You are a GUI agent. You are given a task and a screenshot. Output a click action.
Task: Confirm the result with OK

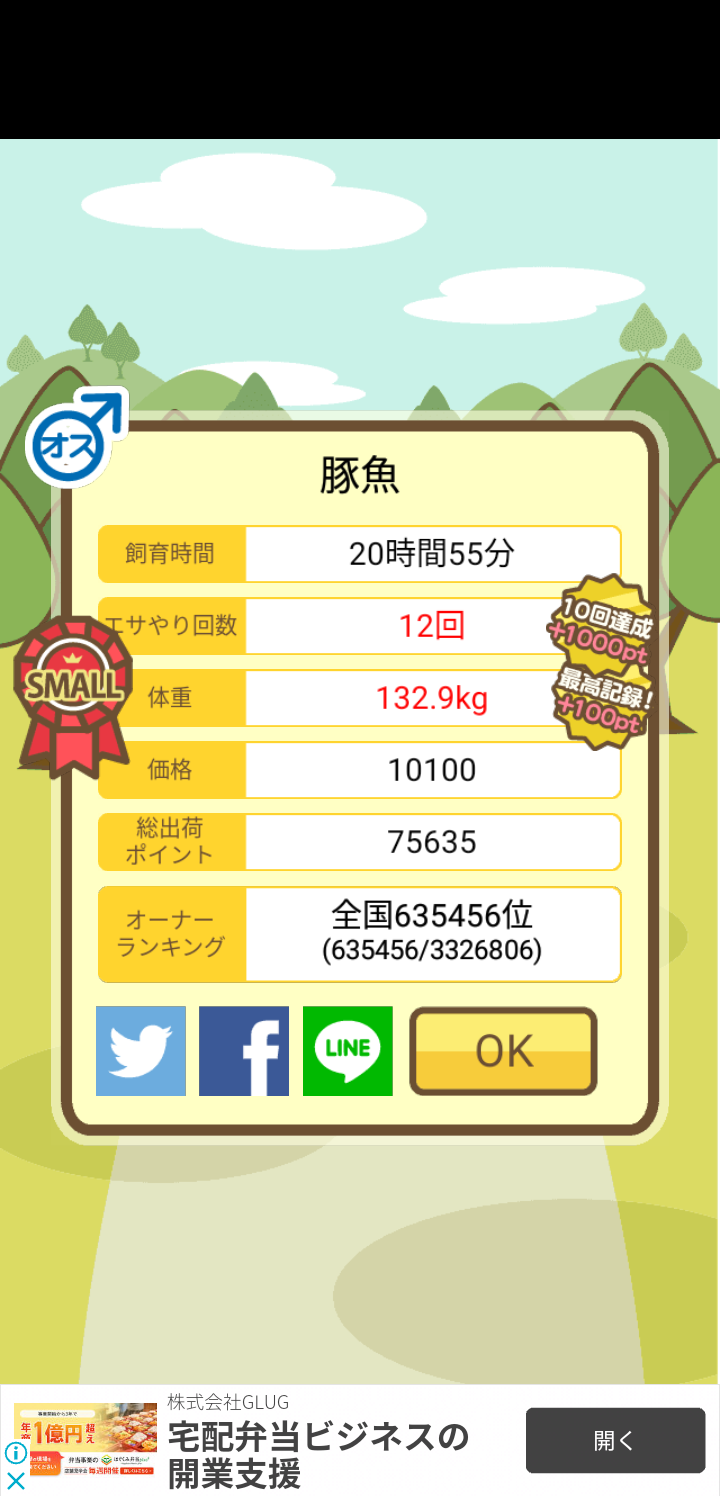click(x=503, y=1051)
